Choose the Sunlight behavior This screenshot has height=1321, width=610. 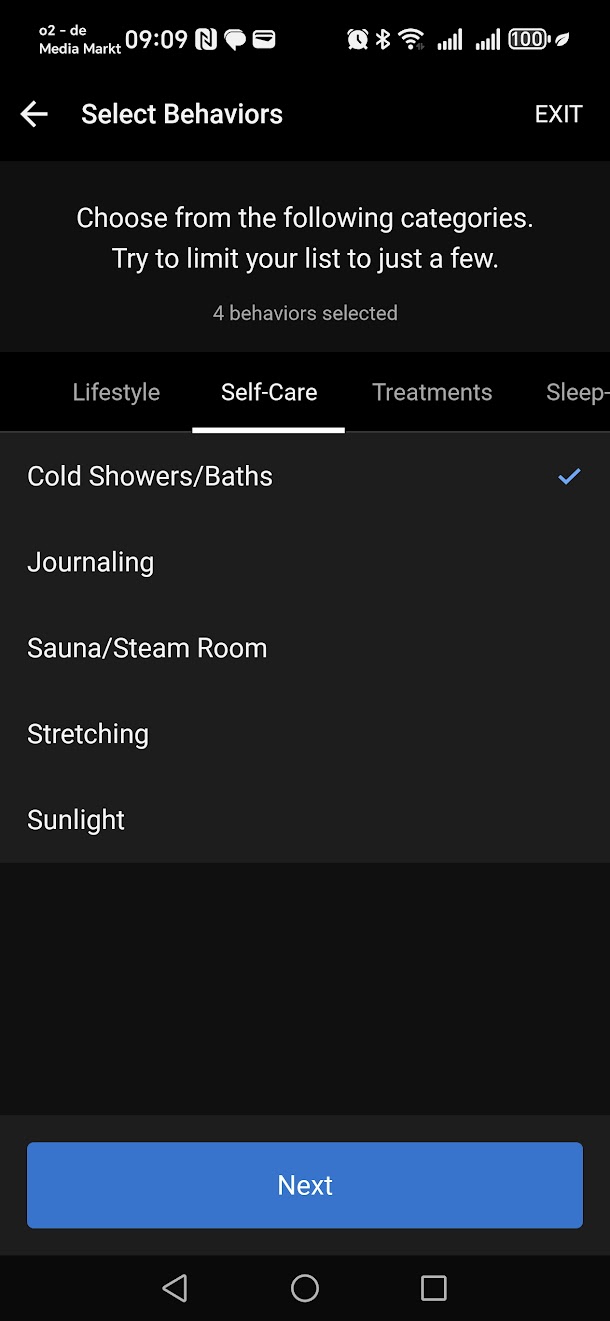pos(304,820)
